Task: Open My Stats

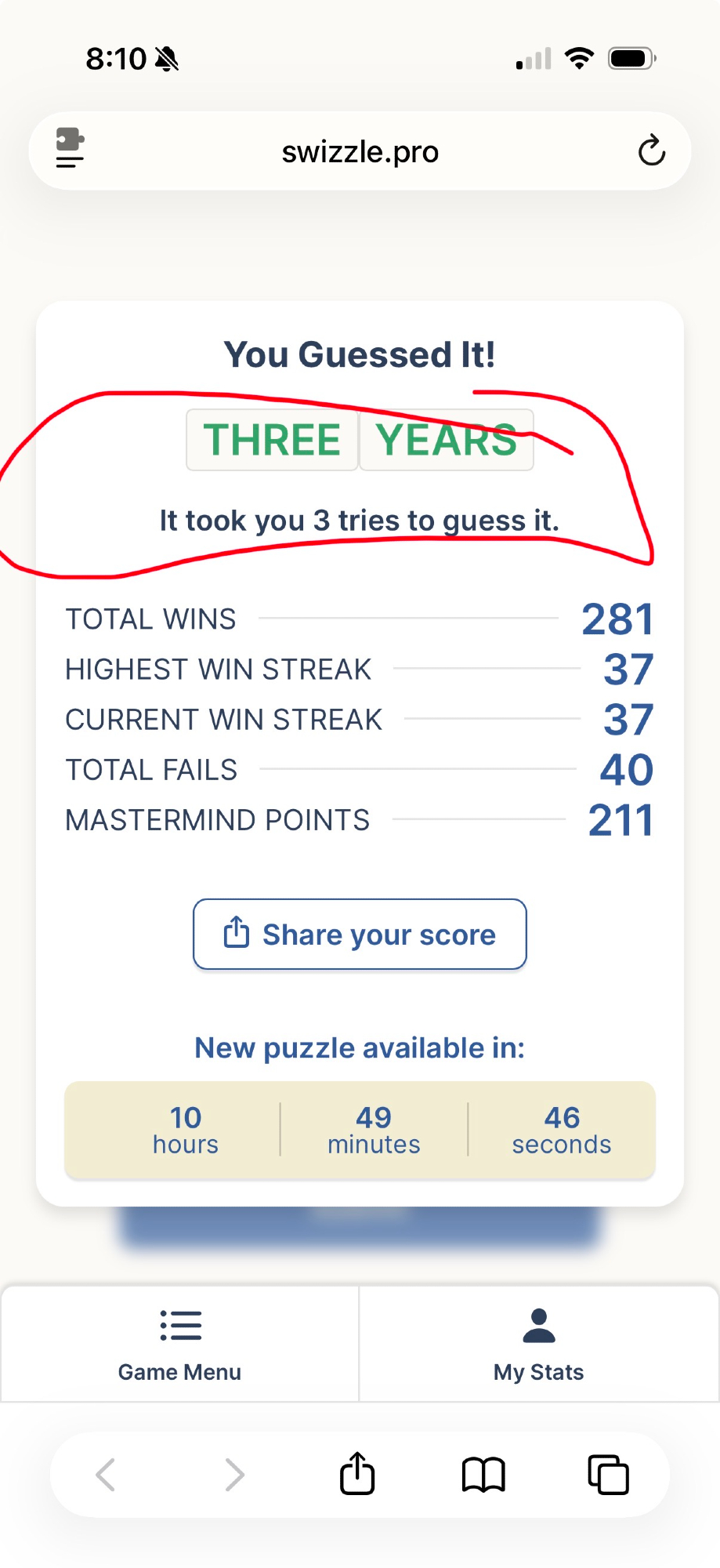Action: click(x=538, y=1345)
